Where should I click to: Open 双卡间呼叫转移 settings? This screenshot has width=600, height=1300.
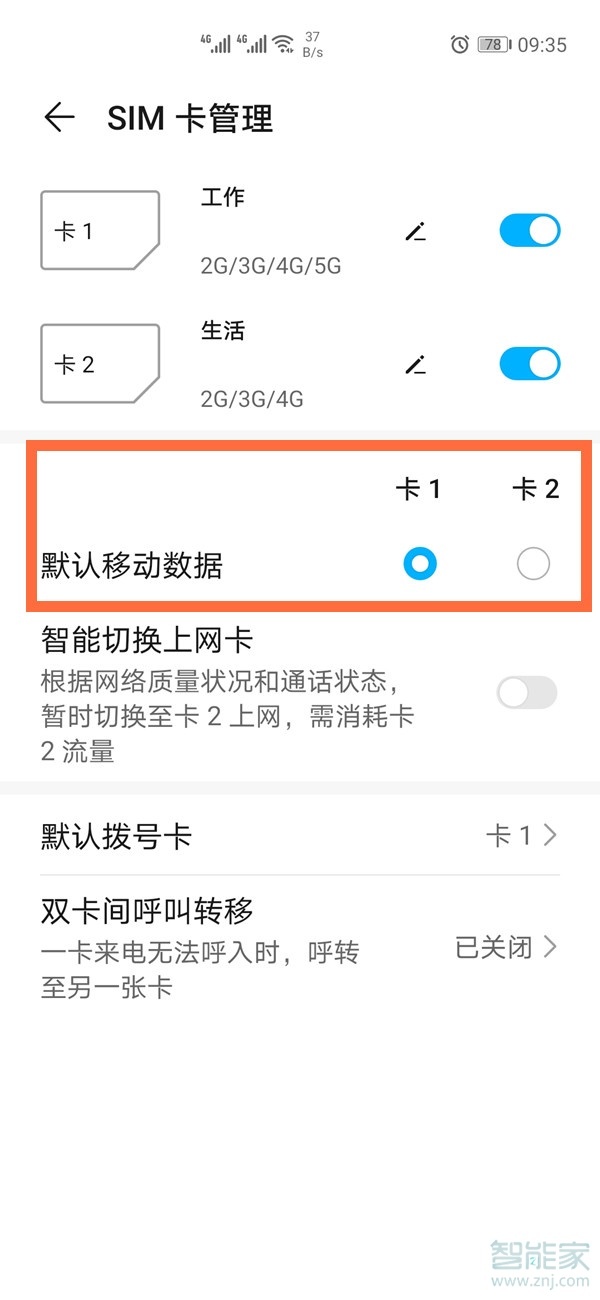tap(300, 948)
